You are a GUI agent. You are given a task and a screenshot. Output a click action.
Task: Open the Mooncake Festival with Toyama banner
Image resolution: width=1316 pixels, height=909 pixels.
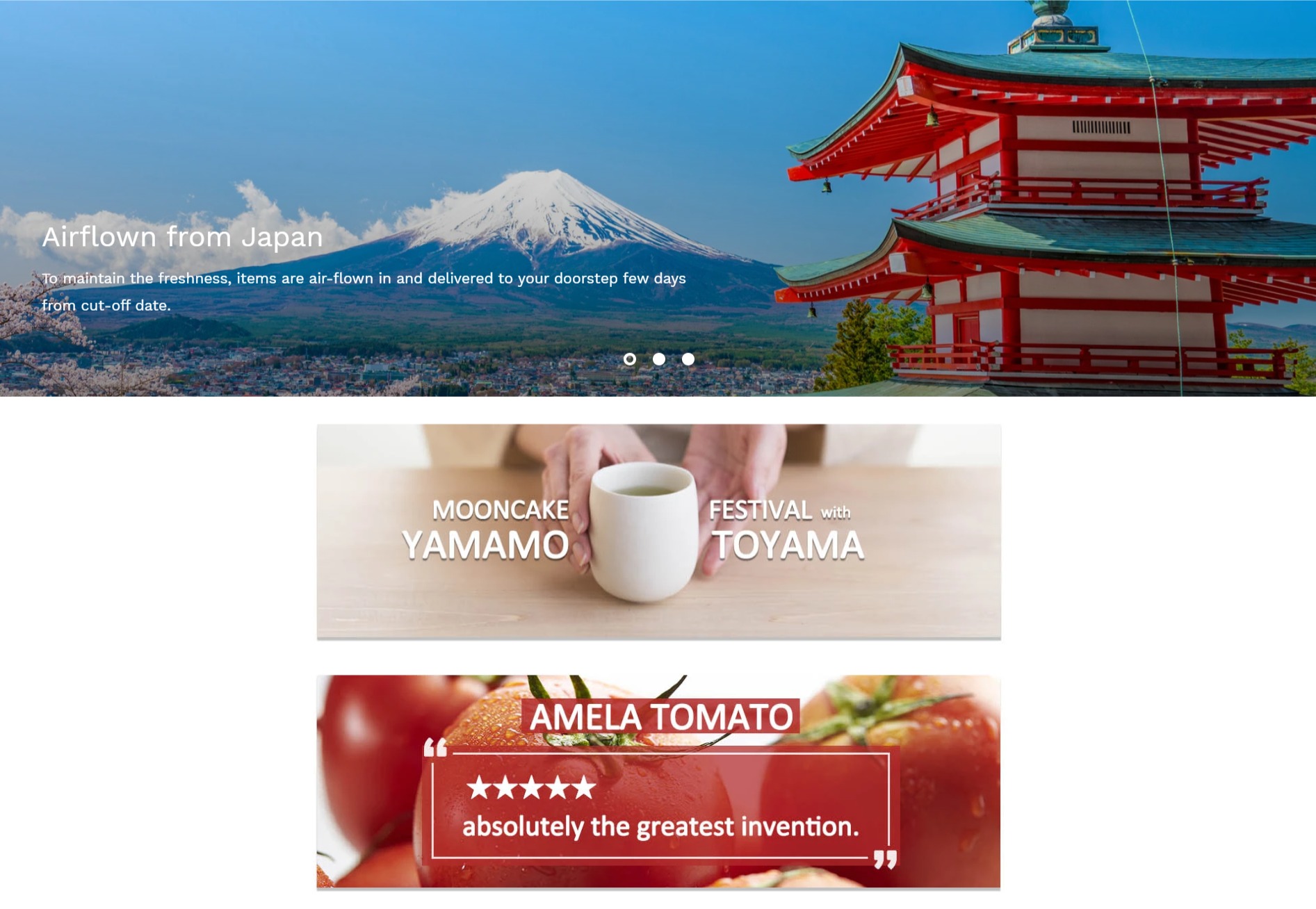[x=658, y=531]
